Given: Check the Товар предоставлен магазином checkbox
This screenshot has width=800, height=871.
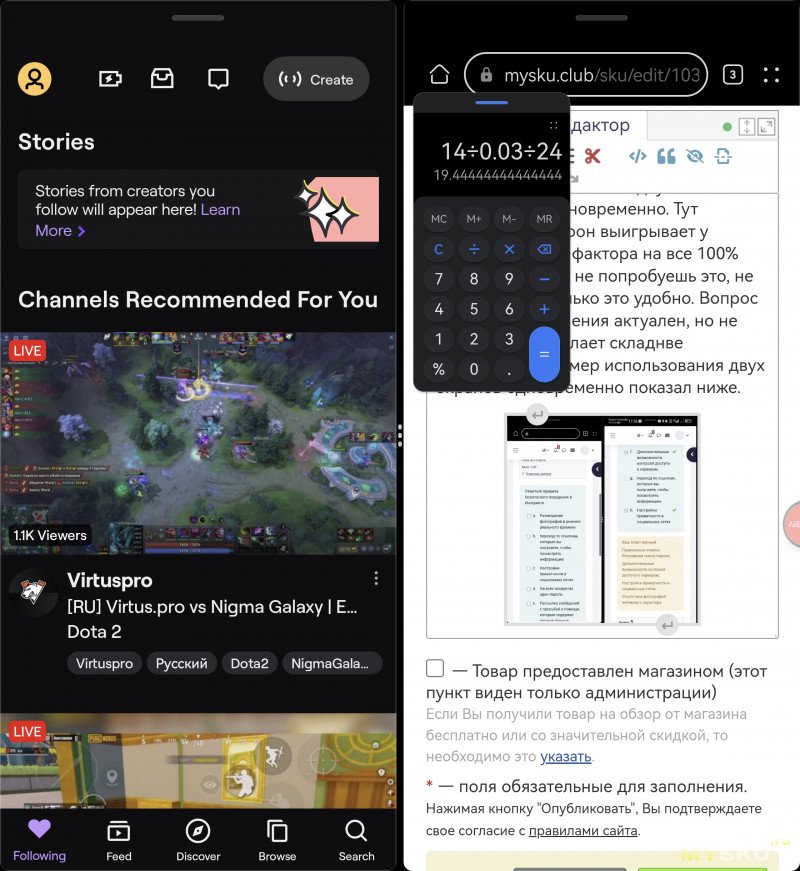Looking at the screenshot, I should click(435, 669).
